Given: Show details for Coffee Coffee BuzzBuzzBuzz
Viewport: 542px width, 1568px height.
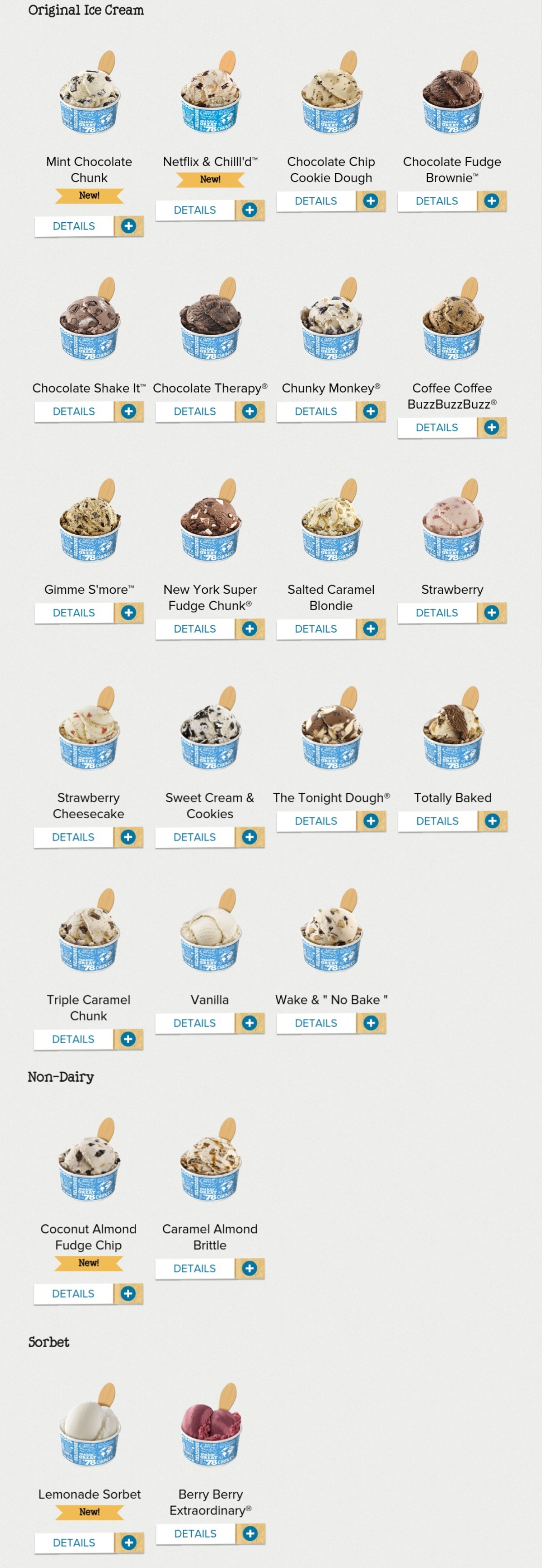Looking at the screenshot, I should point(437,427).
